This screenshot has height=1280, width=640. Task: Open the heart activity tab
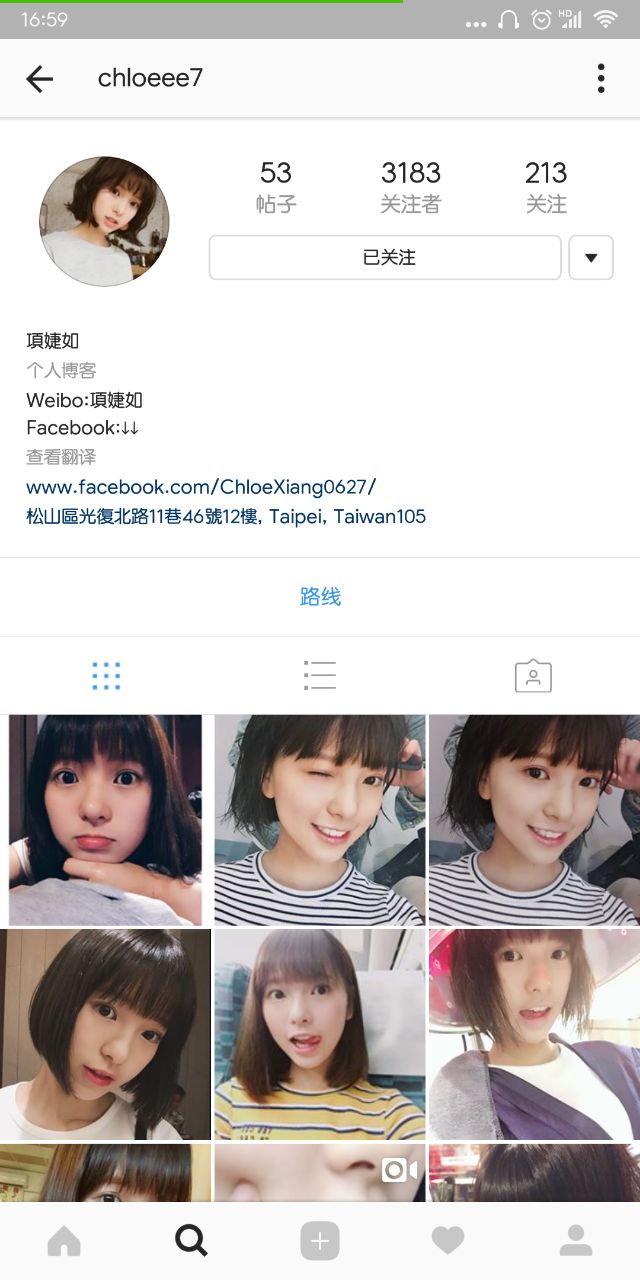coord(448,1241)
